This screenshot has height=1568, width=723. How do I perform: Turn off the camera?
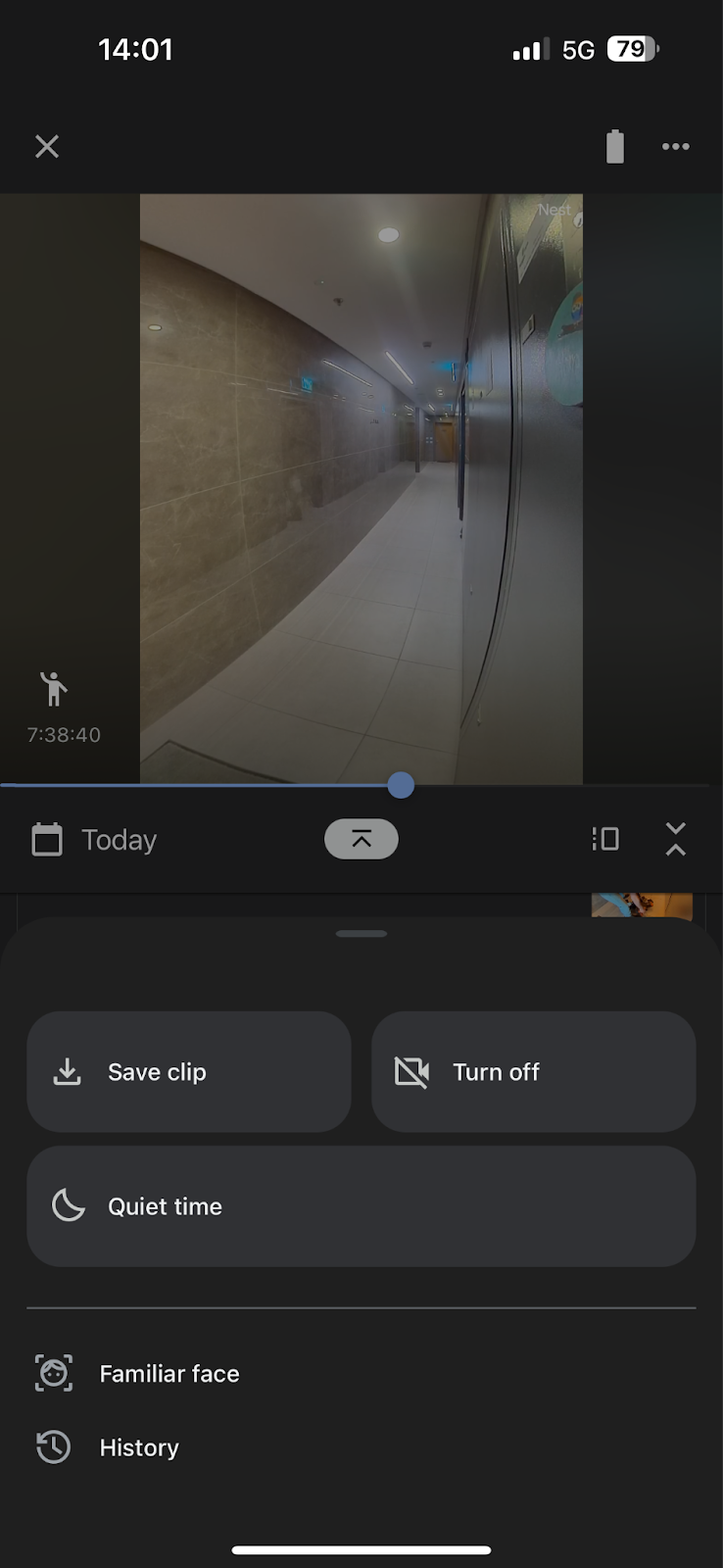tap(534, 1072)
